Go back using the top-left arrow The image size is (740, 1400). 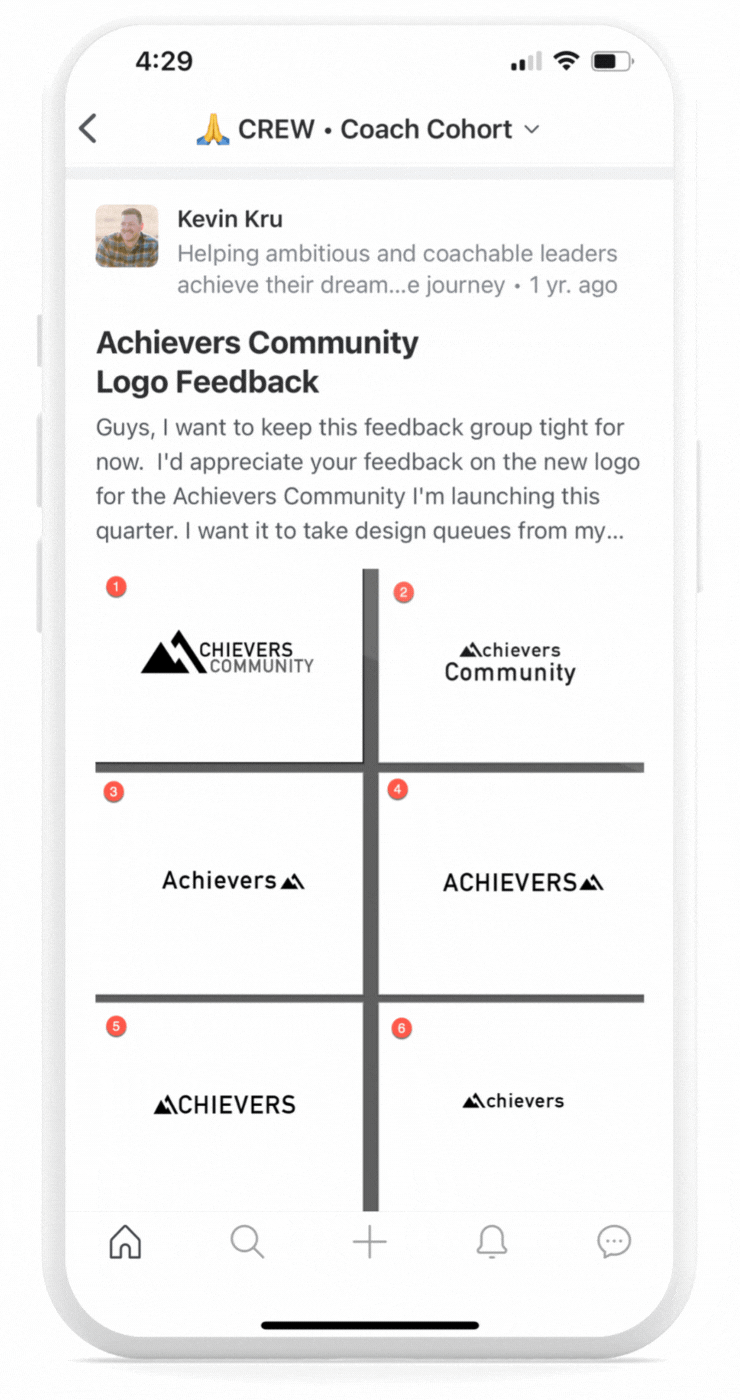88,129
